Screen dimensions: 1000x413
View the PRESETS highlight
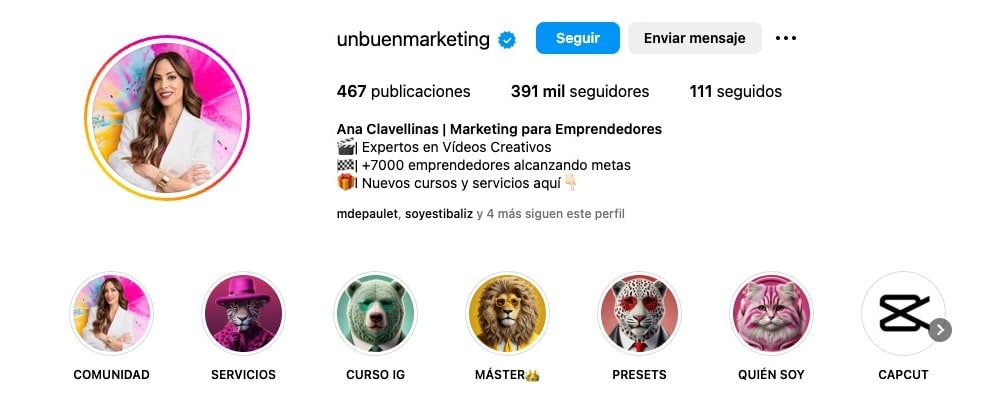(x=639, y=313)
